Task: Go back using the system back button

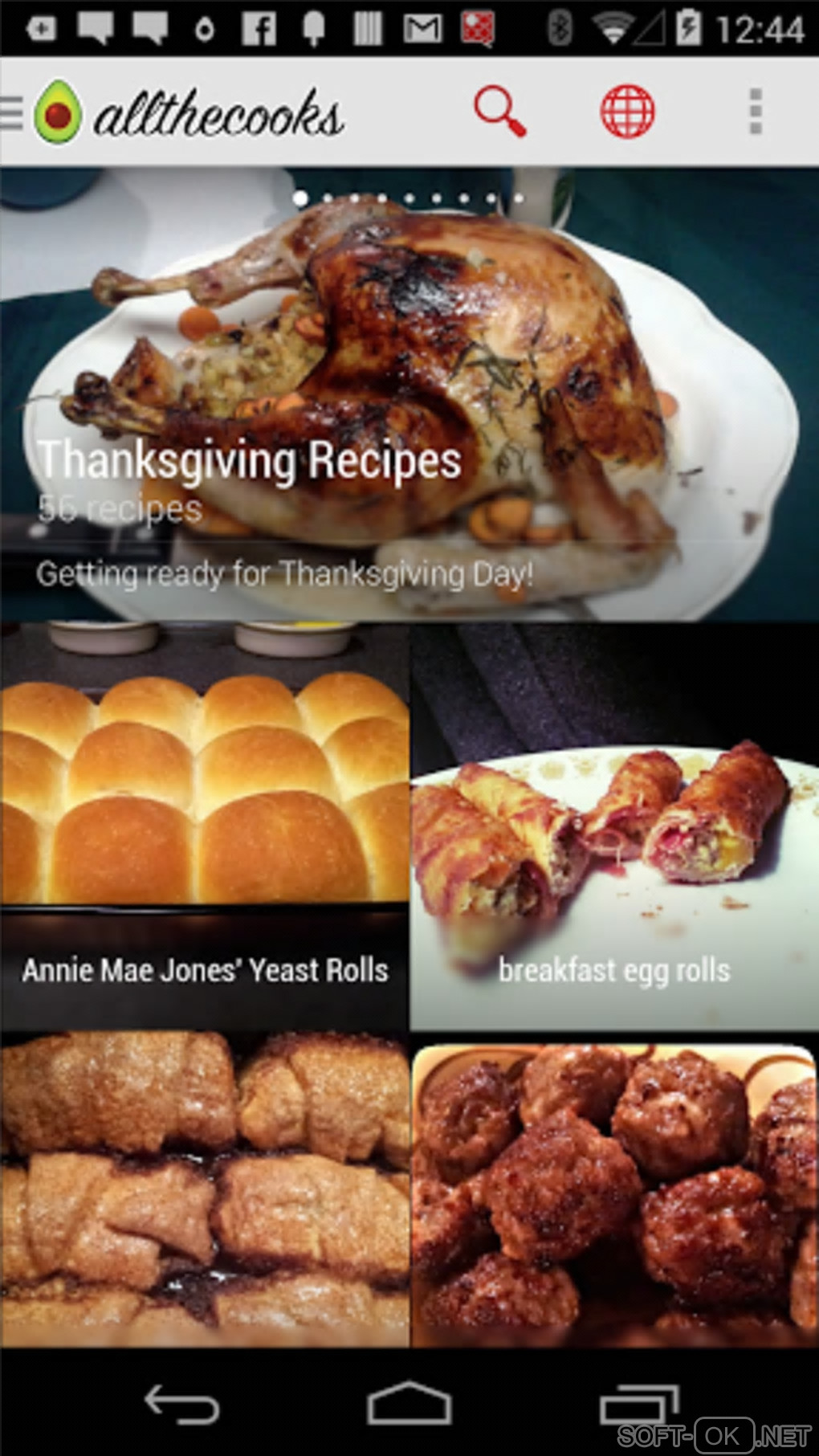Action: pyautogui.click(x=181, y=1405)
